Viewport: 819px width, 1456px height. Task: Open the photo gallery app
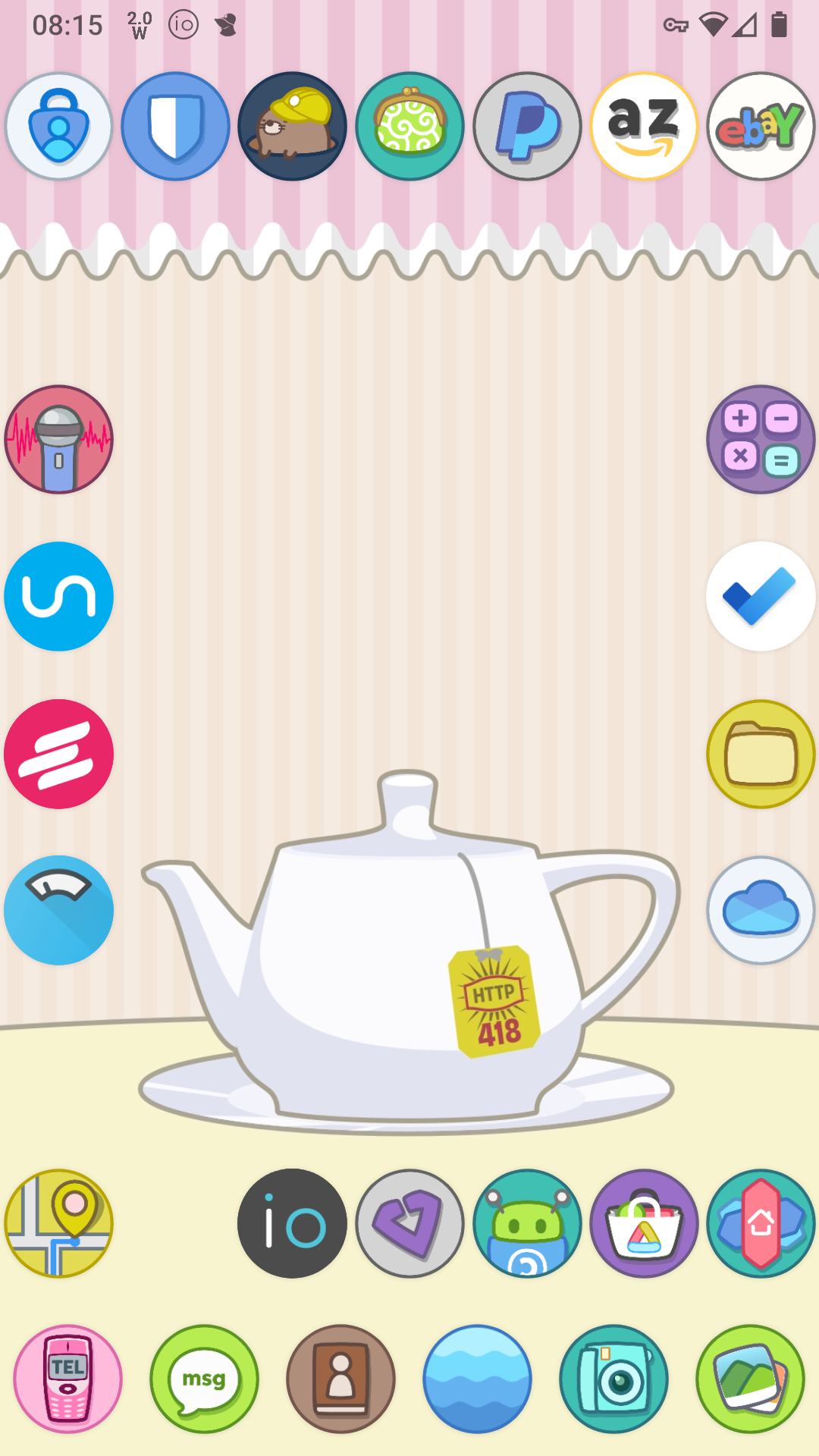pos(750,1379)
